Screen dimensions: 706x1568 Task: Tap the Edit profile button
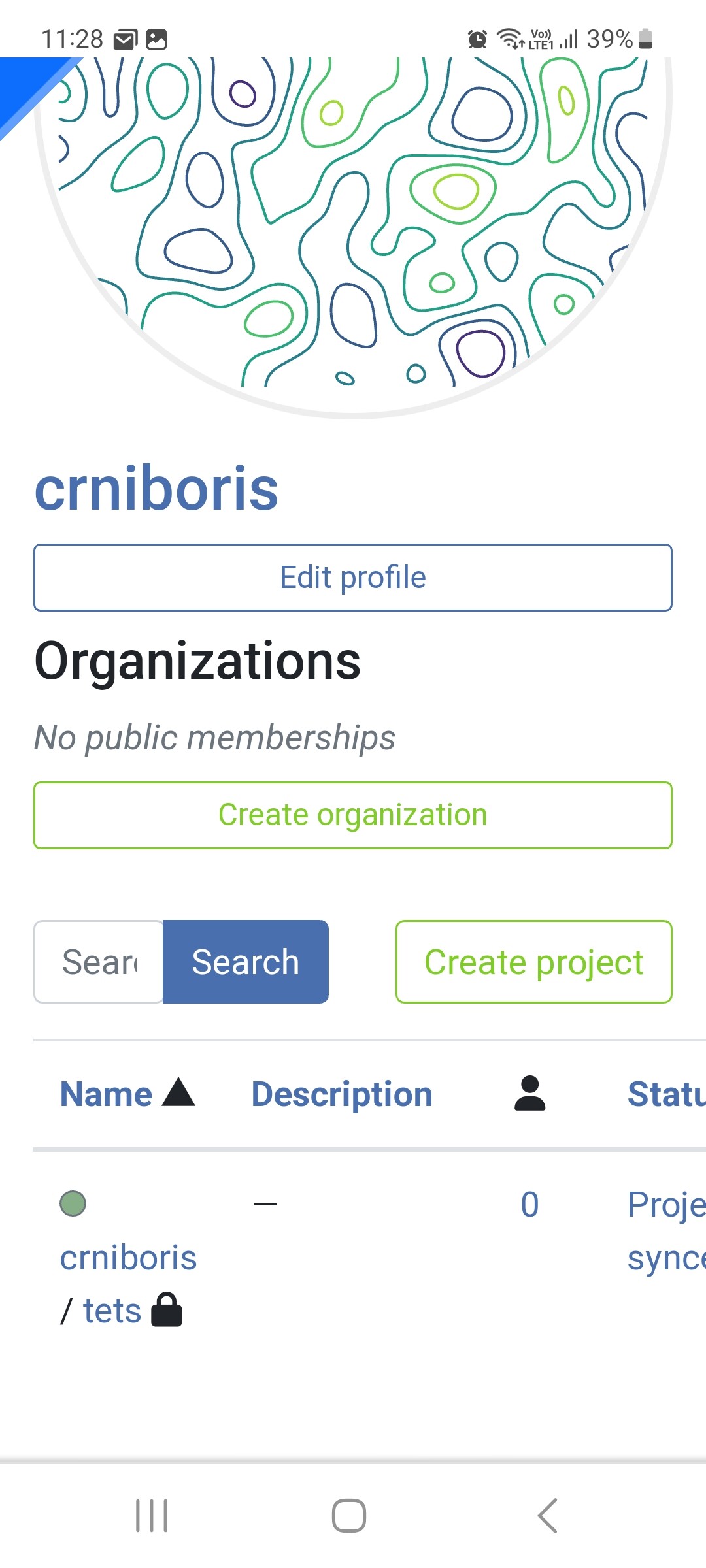coord(353,578)
